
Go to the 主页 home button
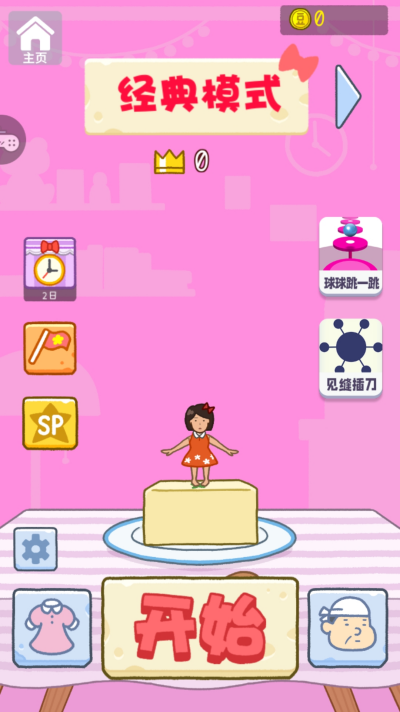pos(35,38)
